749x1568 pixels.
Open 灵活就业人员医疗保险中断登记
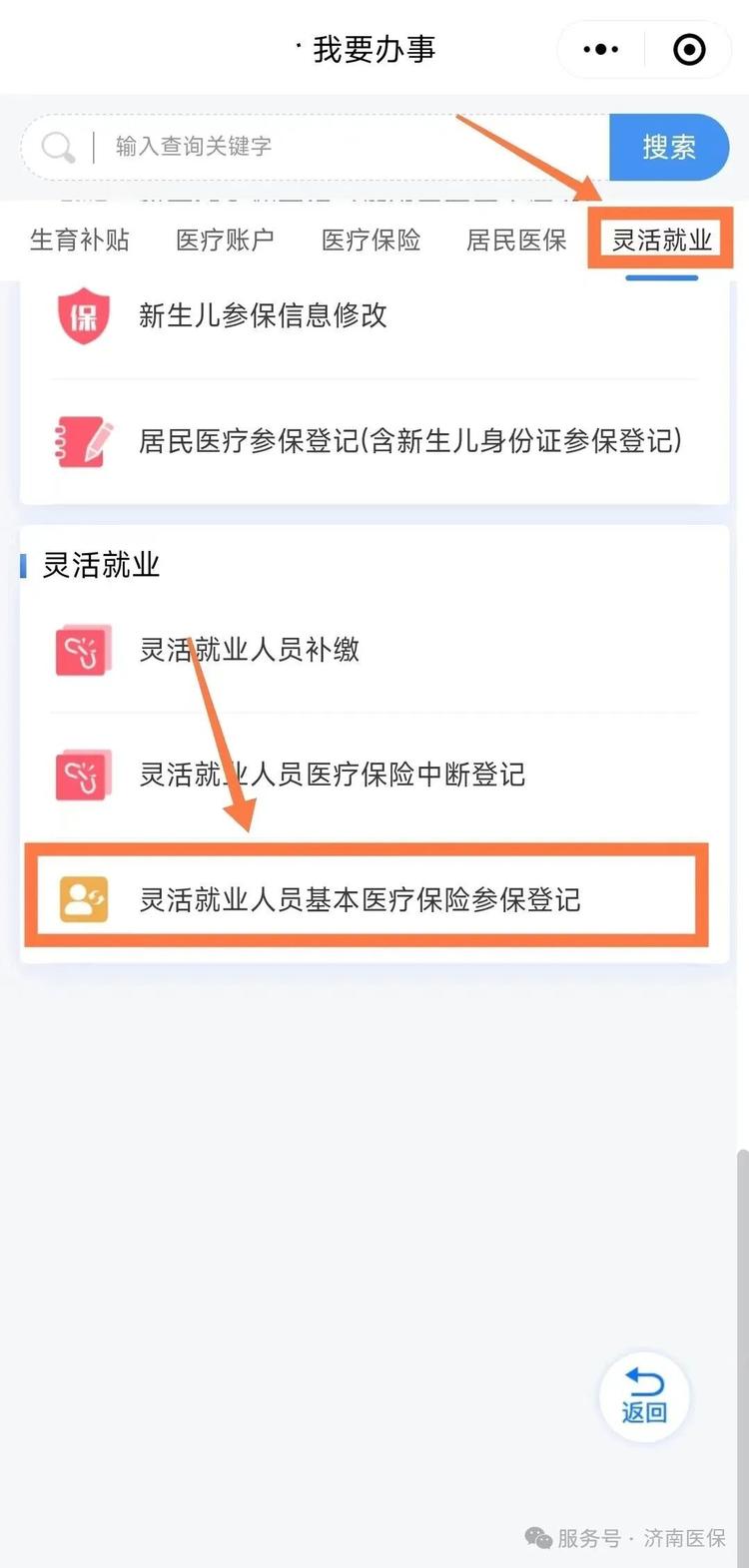332,775
